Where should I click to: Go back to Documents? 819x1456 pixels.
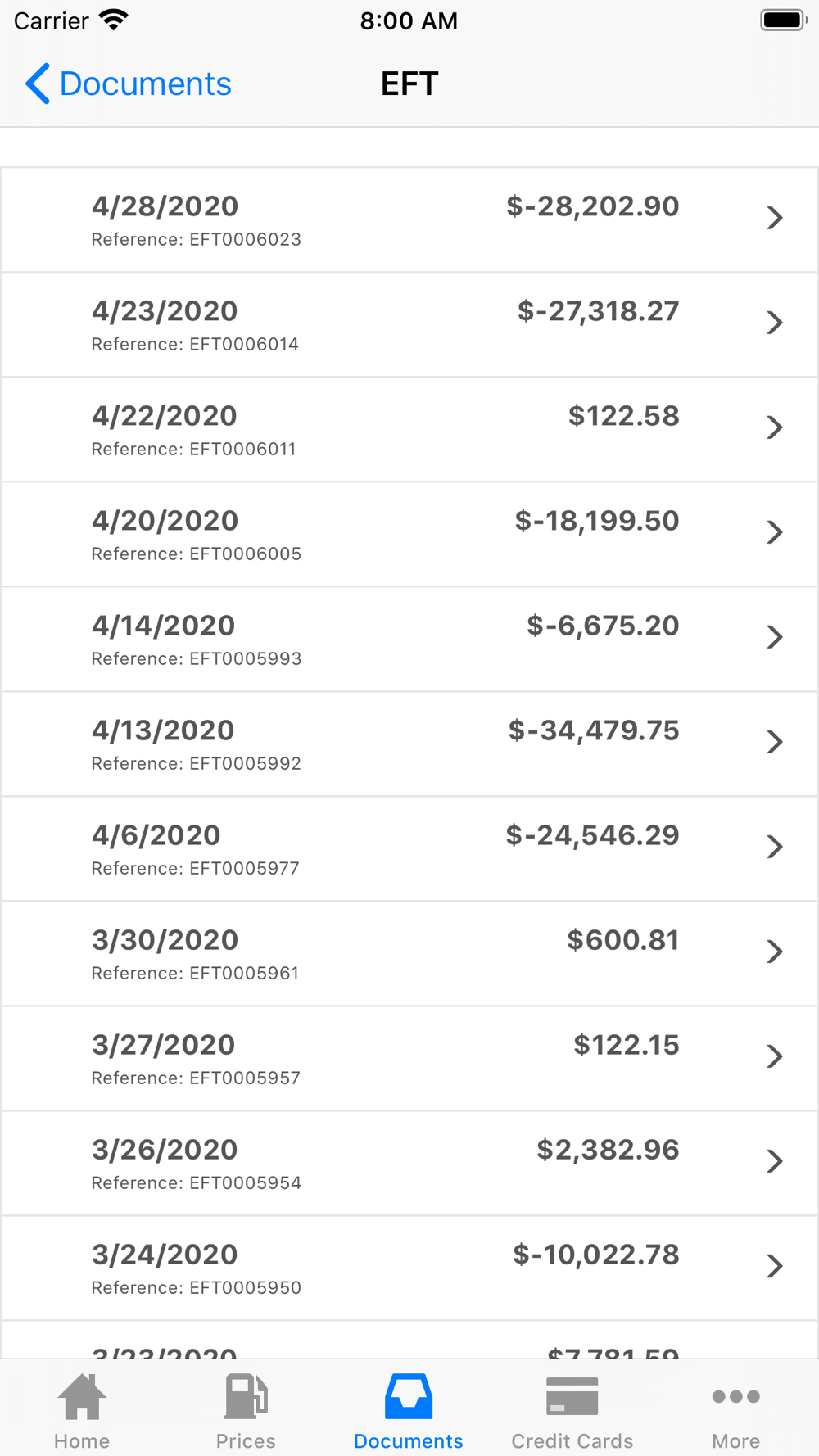(x=129, y=84)
